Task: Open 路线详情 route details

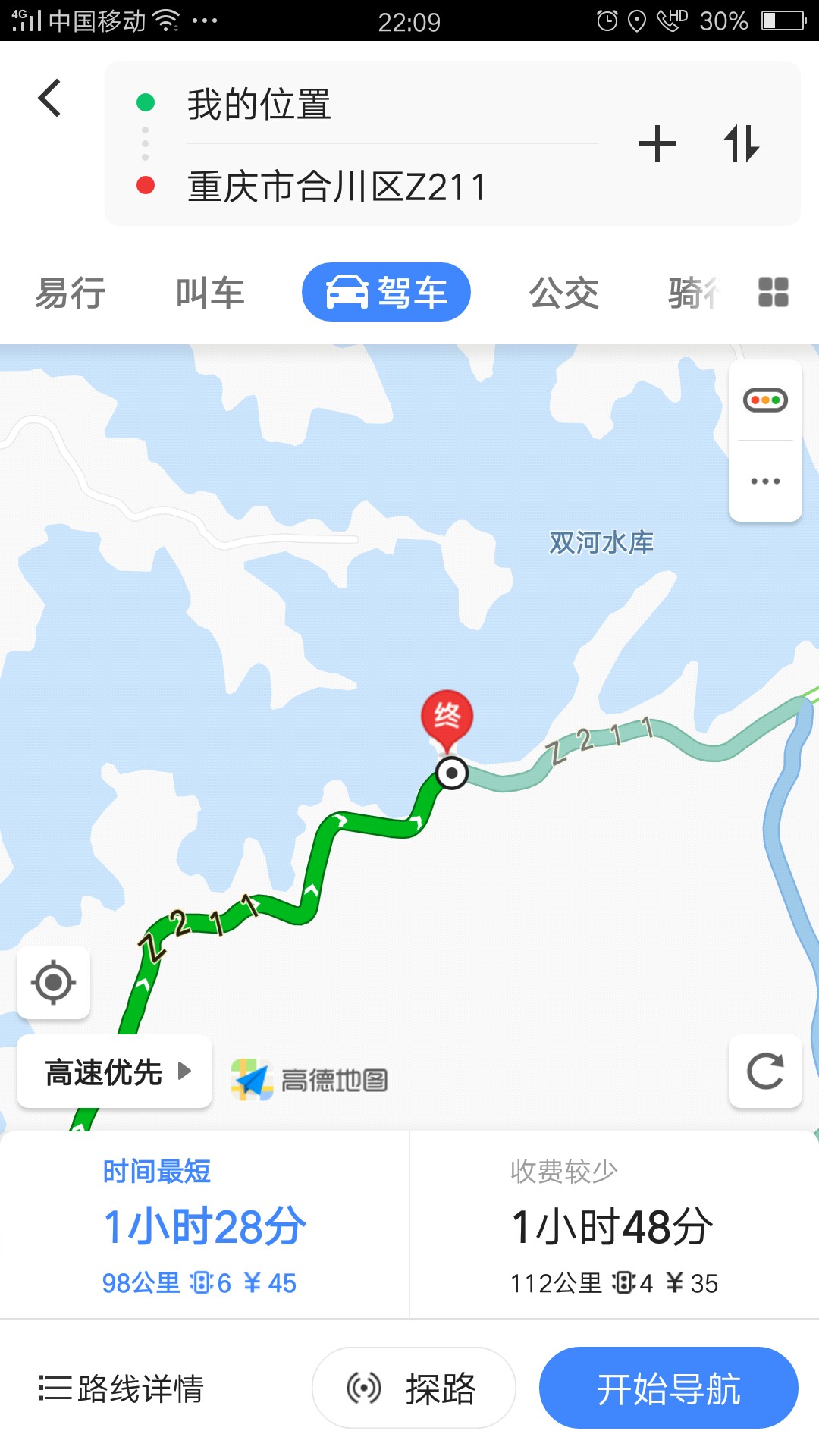Action: coord(121,1389)
